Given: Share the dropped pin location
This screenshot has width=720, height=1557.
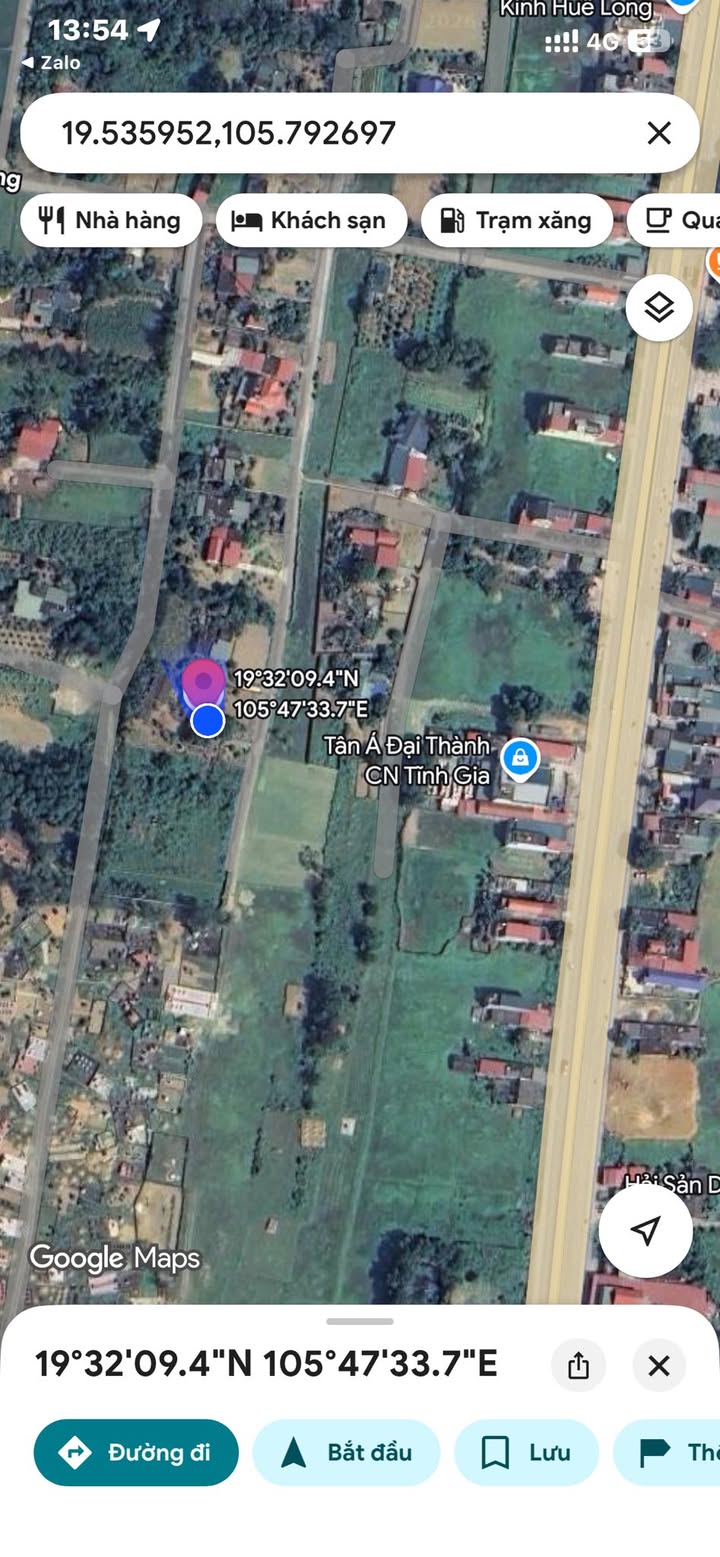Looking at the screenshot, I should 578,1365.
